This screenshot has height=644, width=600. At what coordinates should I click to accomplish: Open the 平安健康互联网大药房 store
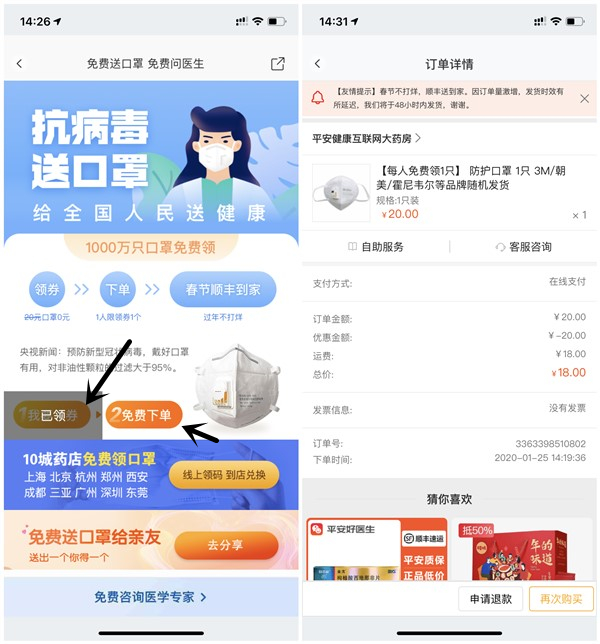(369, 138)
